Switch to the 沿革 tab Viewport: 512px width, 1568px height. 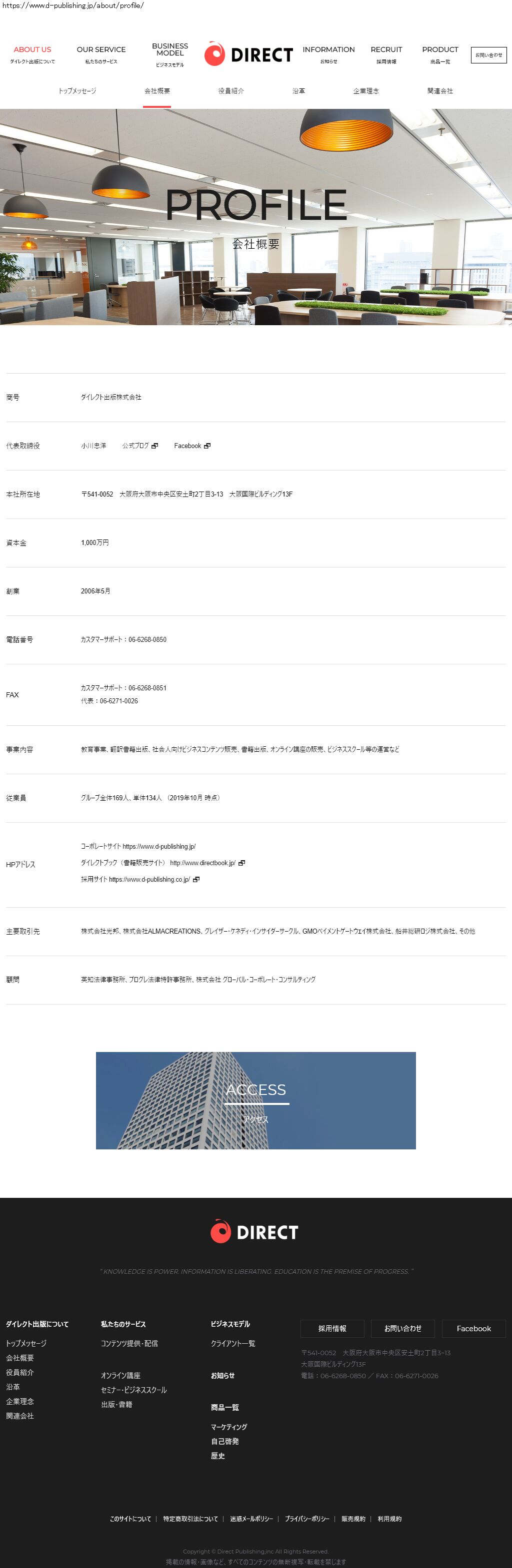[298, 91]
